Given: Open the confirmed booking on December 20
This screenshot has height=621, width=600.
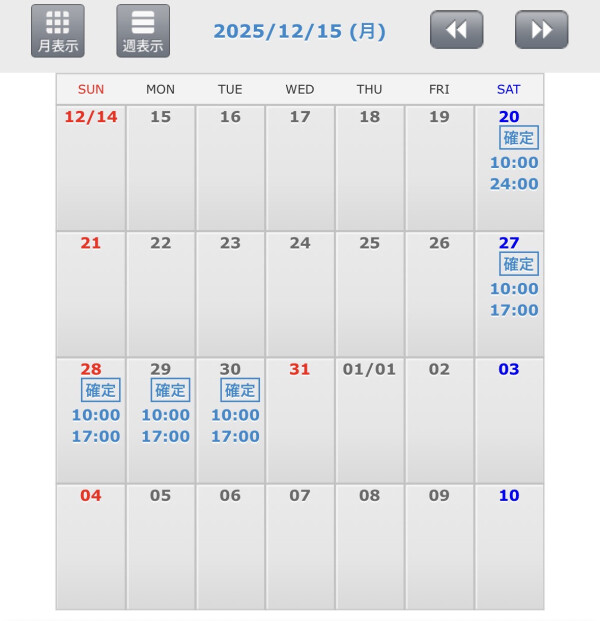Looking at the screenshot, I should coord(518,138).
